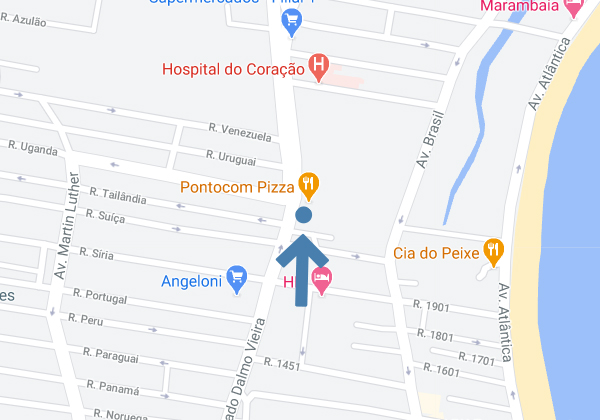Select the pink hotel bed marker
Image resolution: width=600 pixels, height=420 pixels.
pos(320,284)
